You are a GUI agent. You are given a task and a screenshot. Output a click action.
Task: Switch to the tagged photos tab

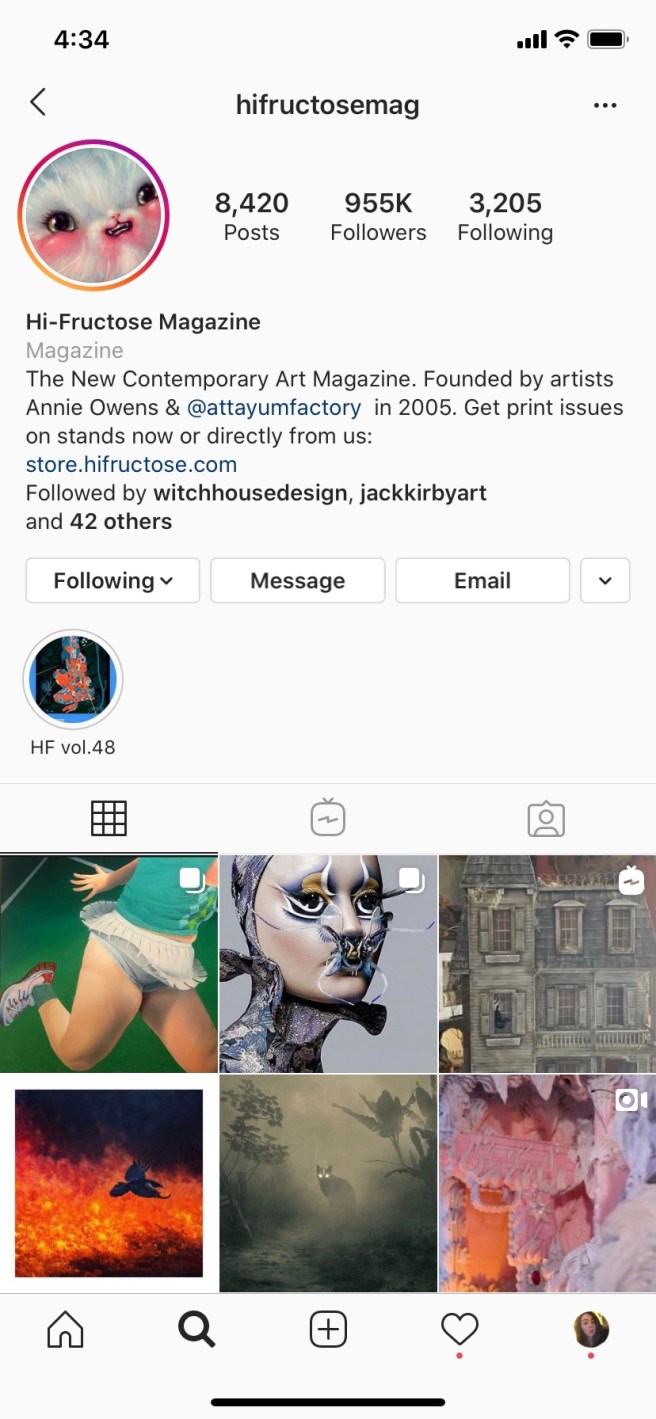tap(546, 819)
